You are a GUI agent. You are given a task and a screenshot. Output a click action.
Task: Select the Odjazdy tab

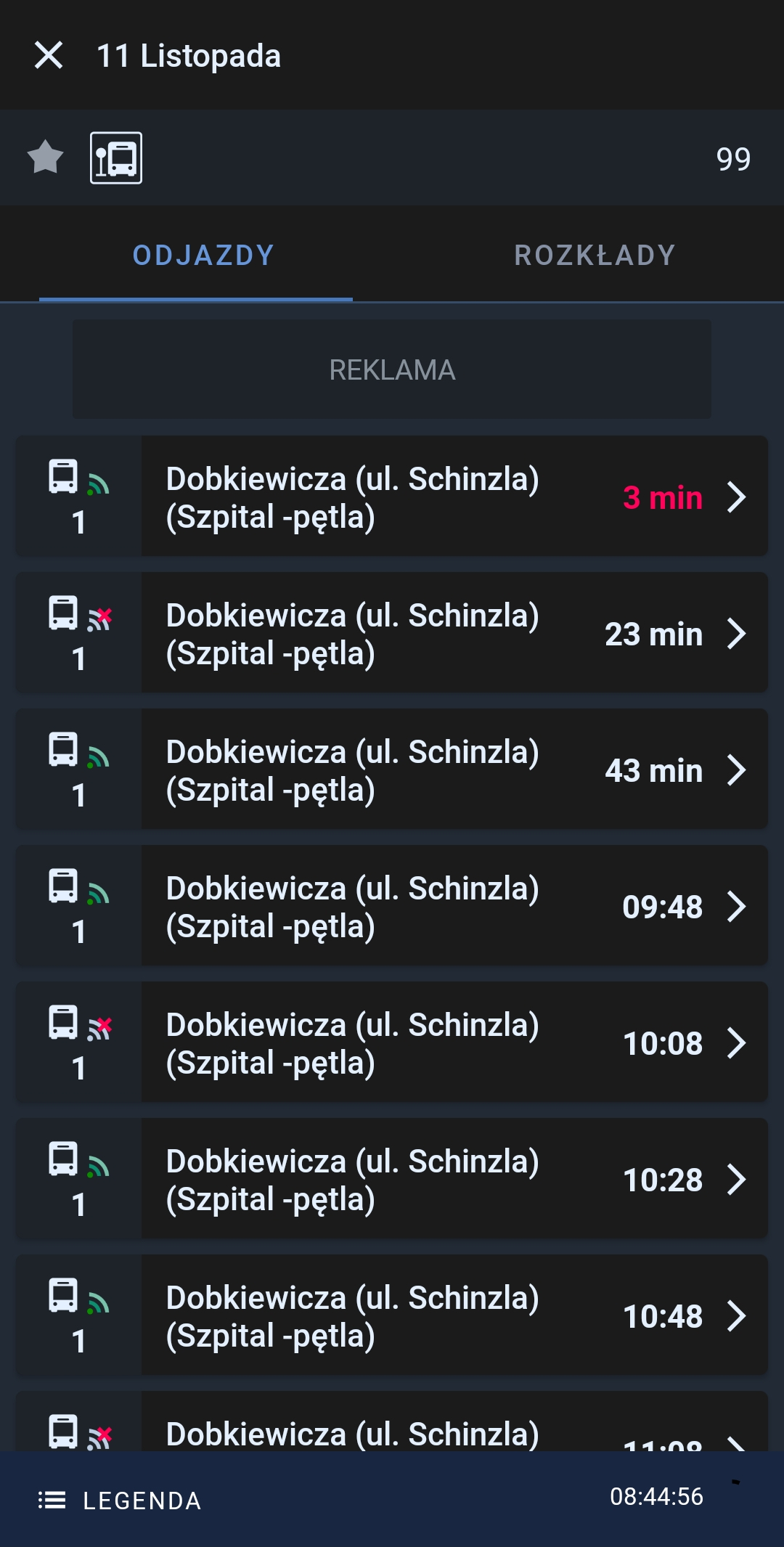(203, 255)
